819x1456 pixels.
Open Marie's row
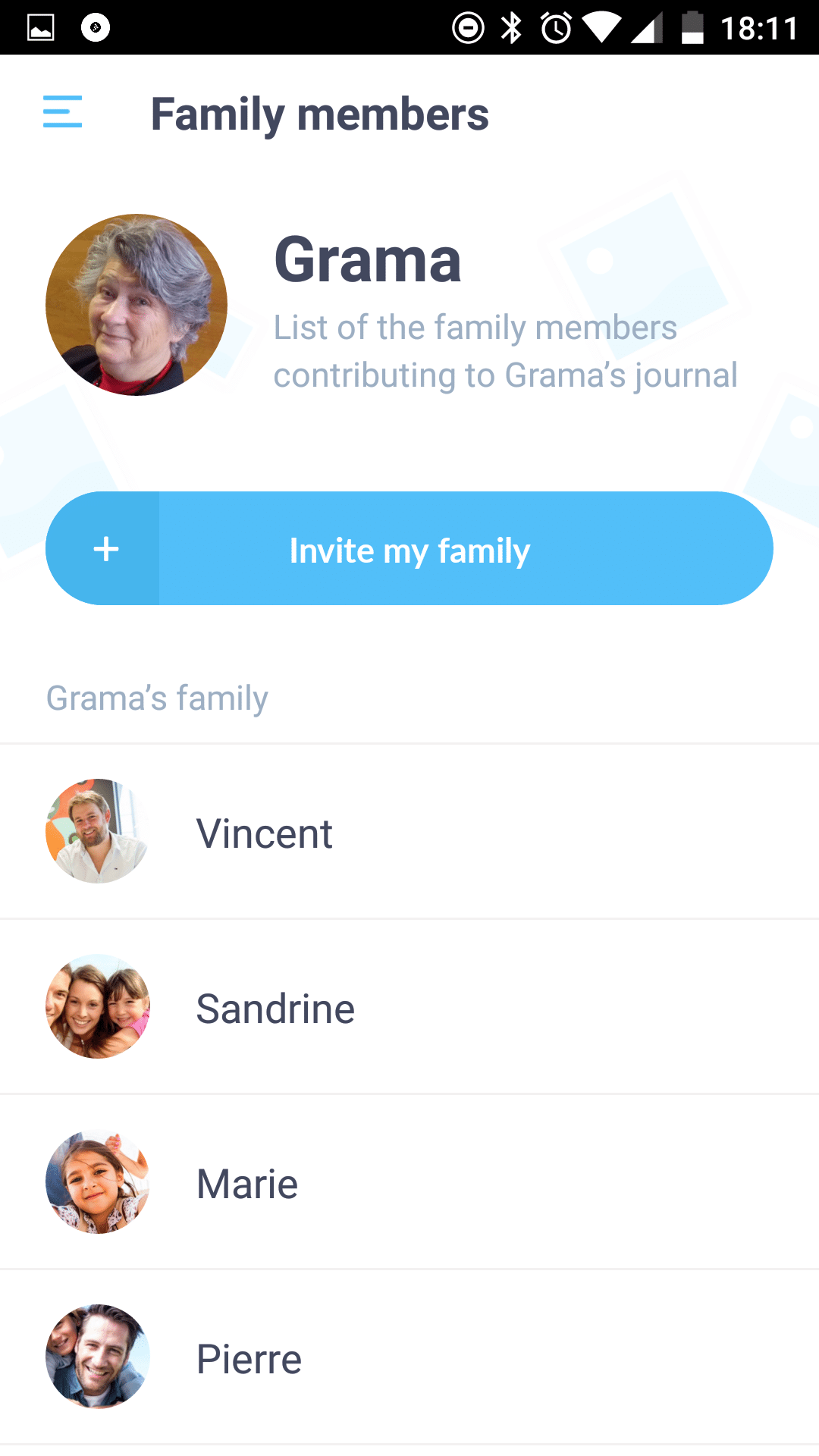tap(409, 1182)
